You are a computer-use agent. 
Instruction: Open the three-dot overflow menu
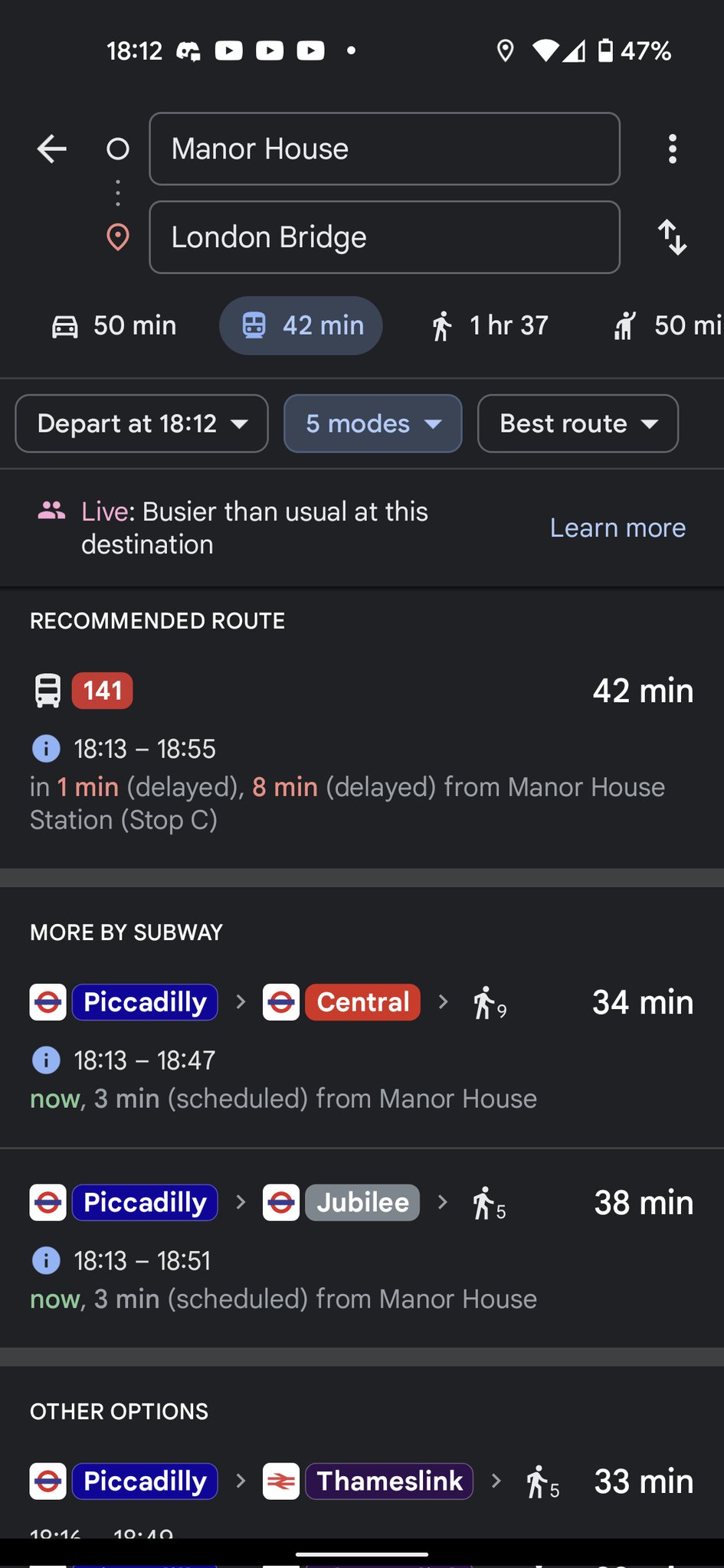[x=672, y=149]
